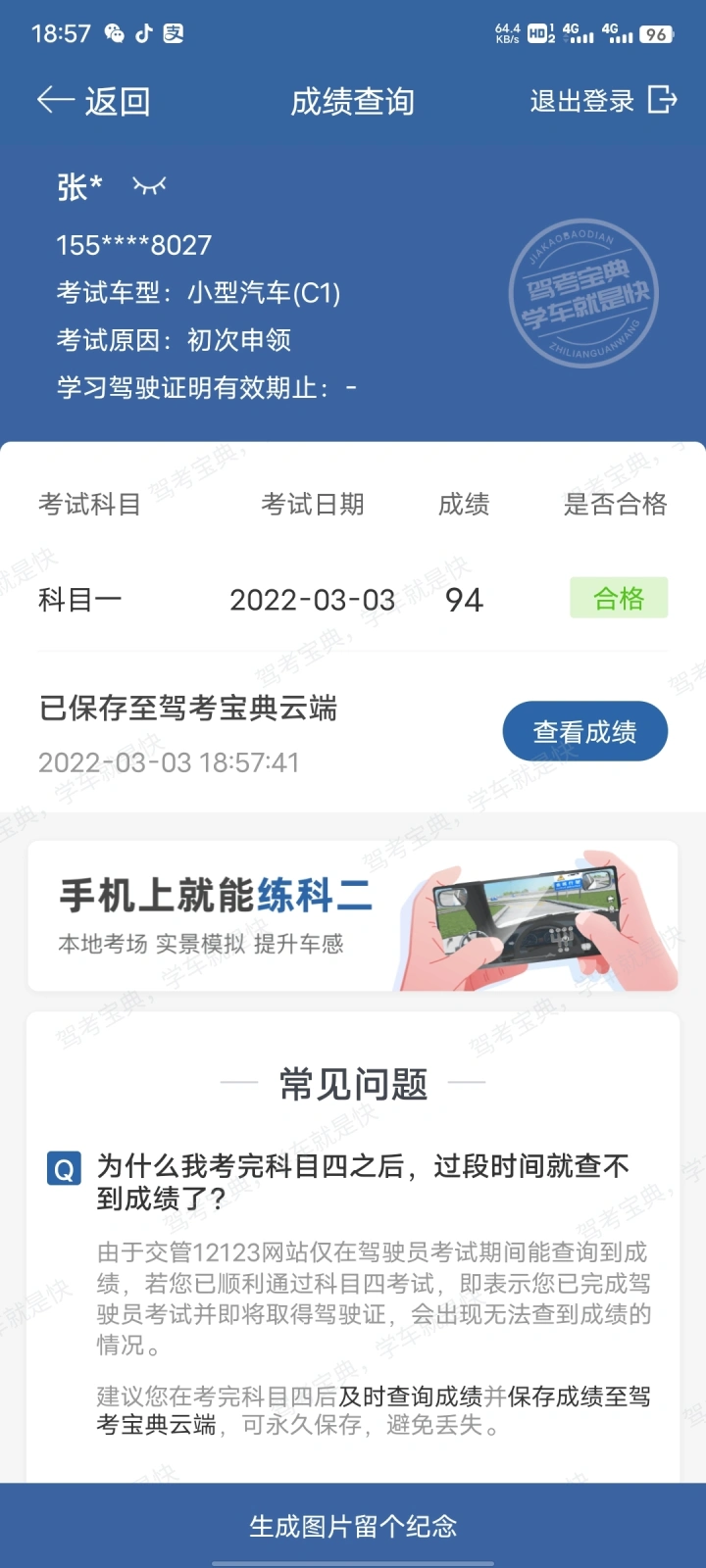706x1568 pixels.
Task: Tap the 查看成绩 button
Action: [x=585, y=731]
